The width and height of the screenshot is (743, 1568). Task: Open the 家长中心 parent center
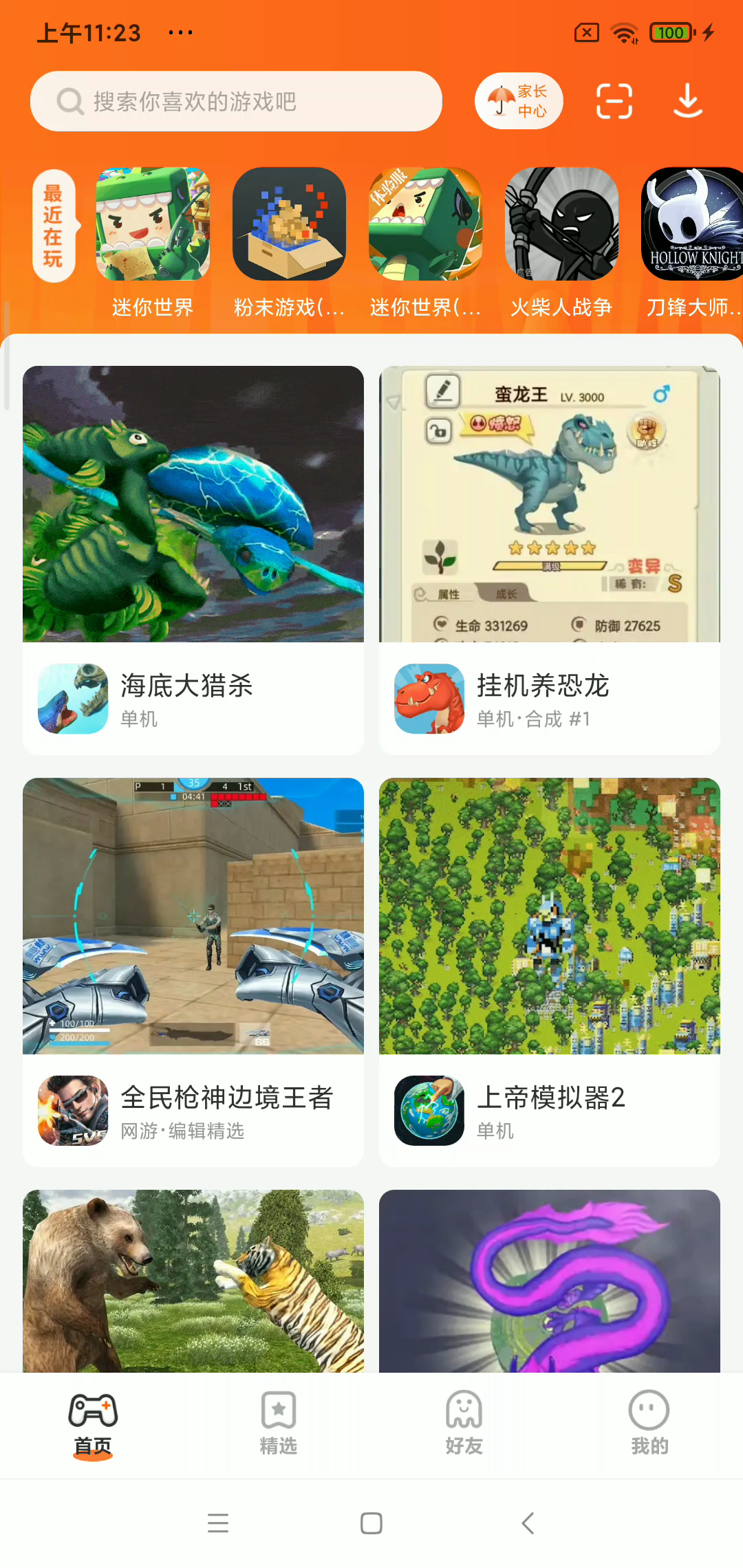pyautogui.click(x=519, y=102)
